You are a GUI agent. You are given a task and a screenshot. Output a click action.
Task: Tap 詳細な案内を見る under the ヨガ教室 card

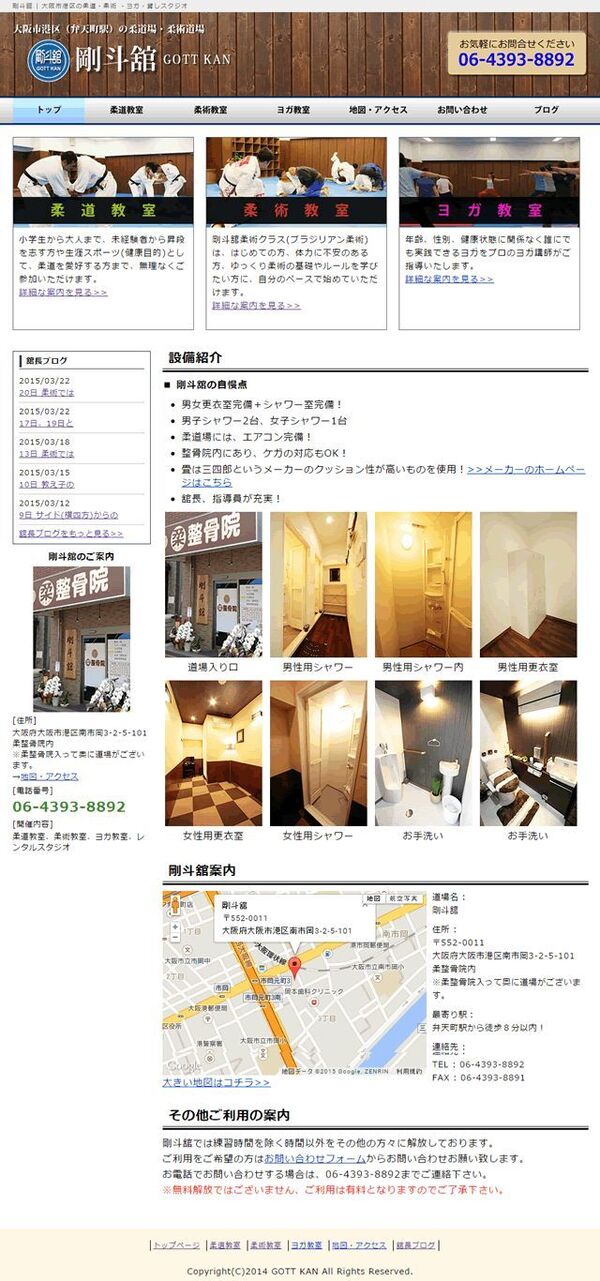click(449, 279)
